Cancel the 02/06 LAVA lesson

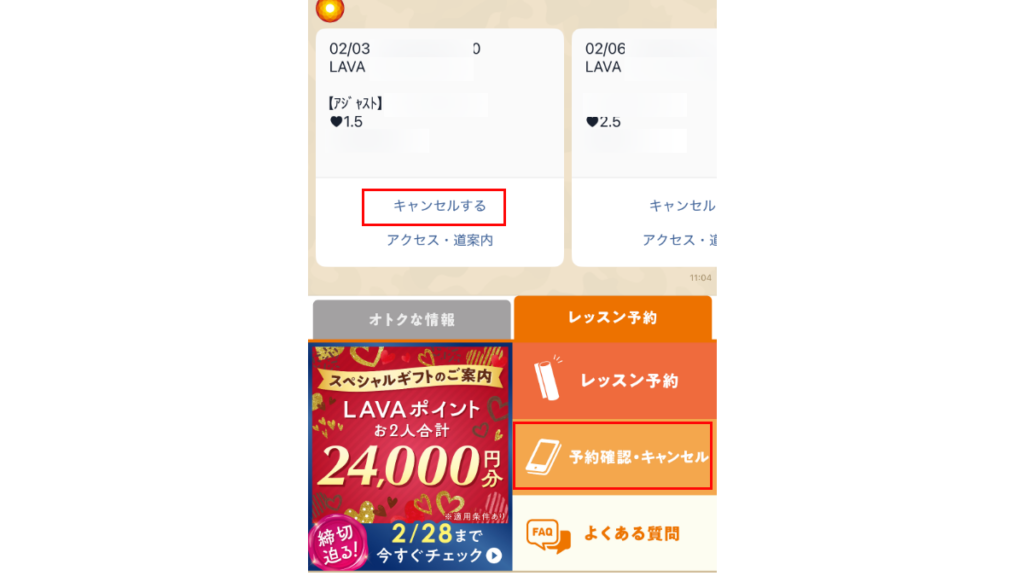click(x=682, y=206)
